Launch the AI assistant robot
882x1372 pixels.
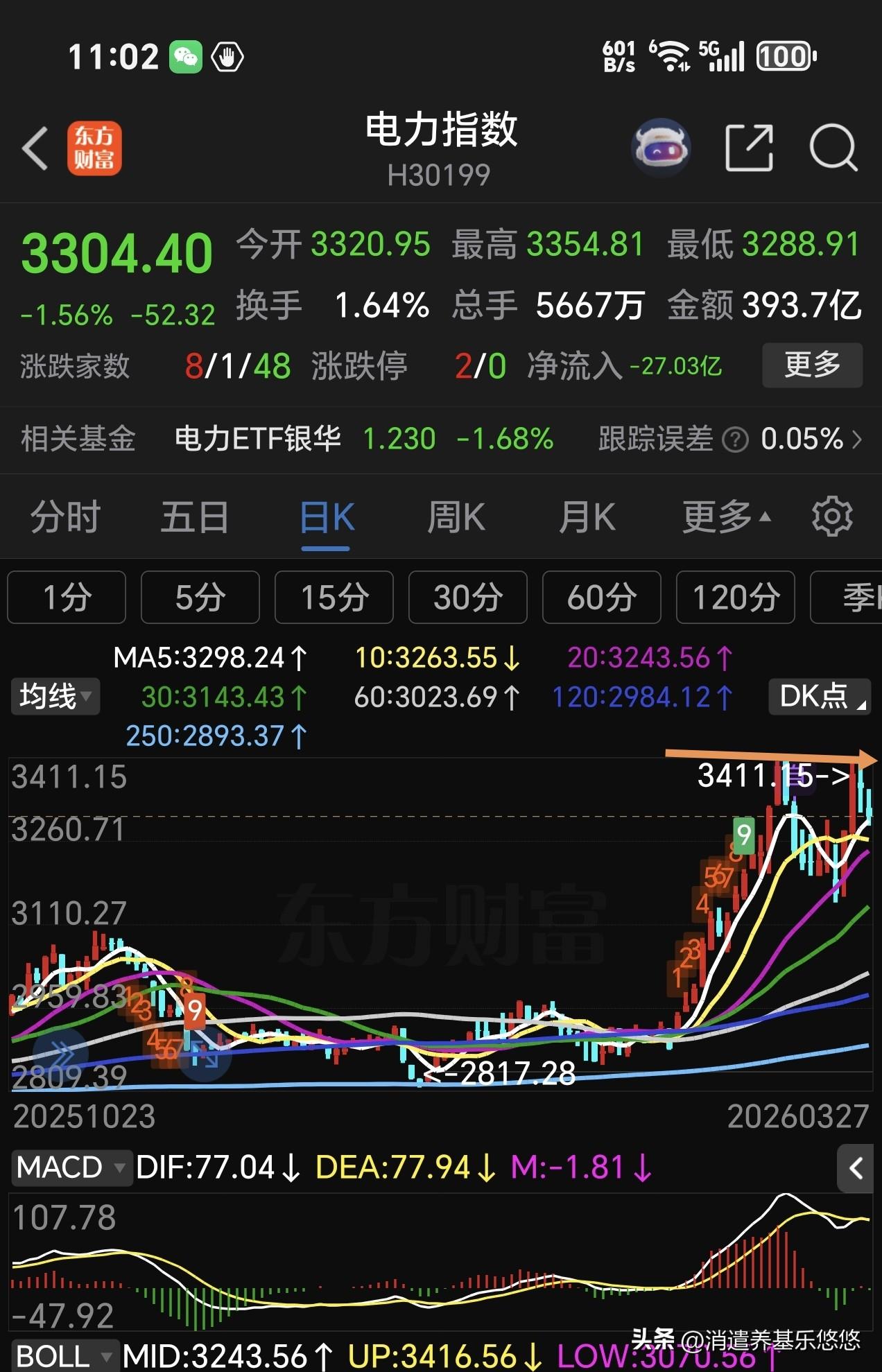point(661,147)
